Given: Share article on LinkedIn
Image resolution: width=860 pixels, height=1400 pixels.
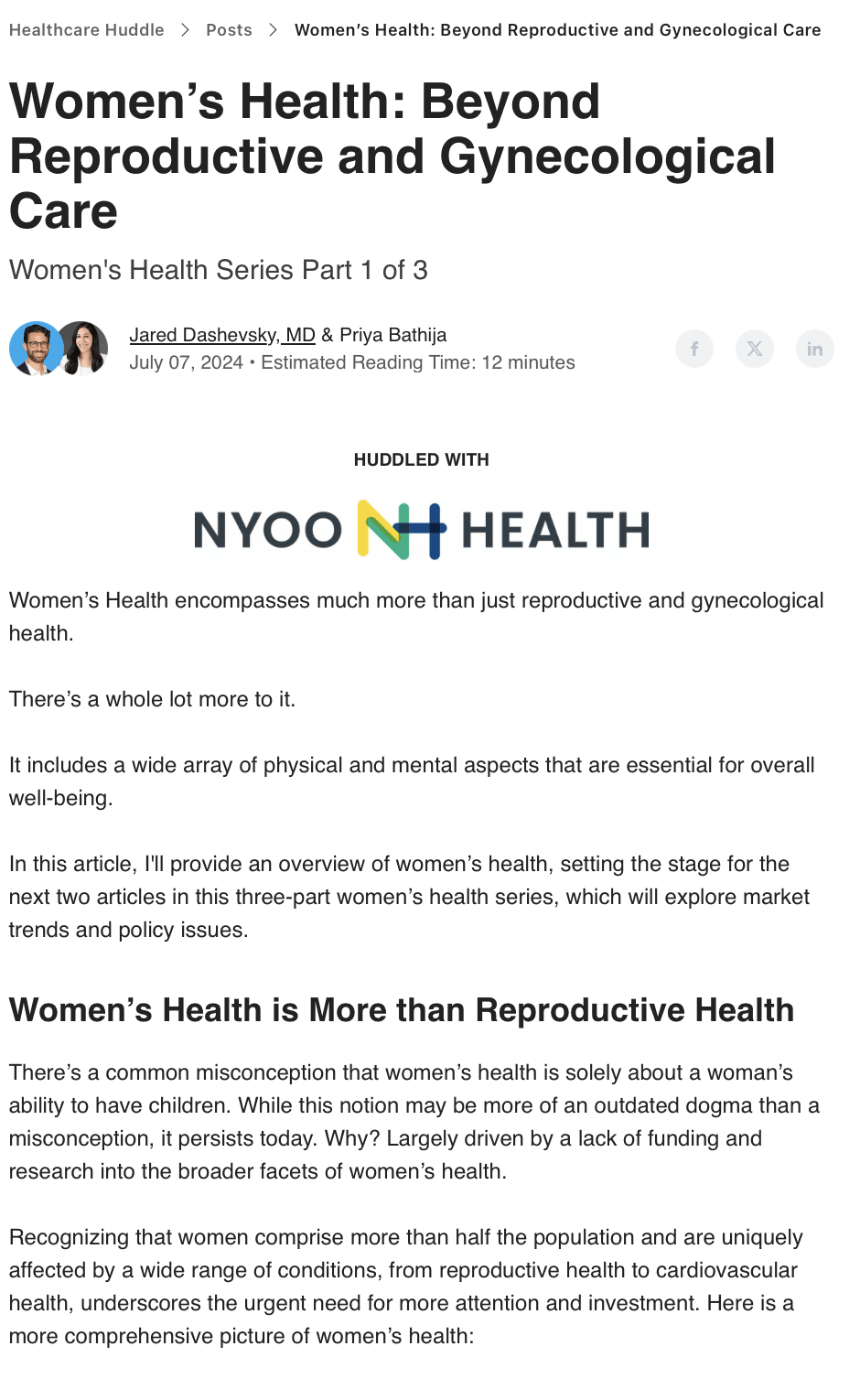Looking at the screenshot, I should click(x=814, y=349).
